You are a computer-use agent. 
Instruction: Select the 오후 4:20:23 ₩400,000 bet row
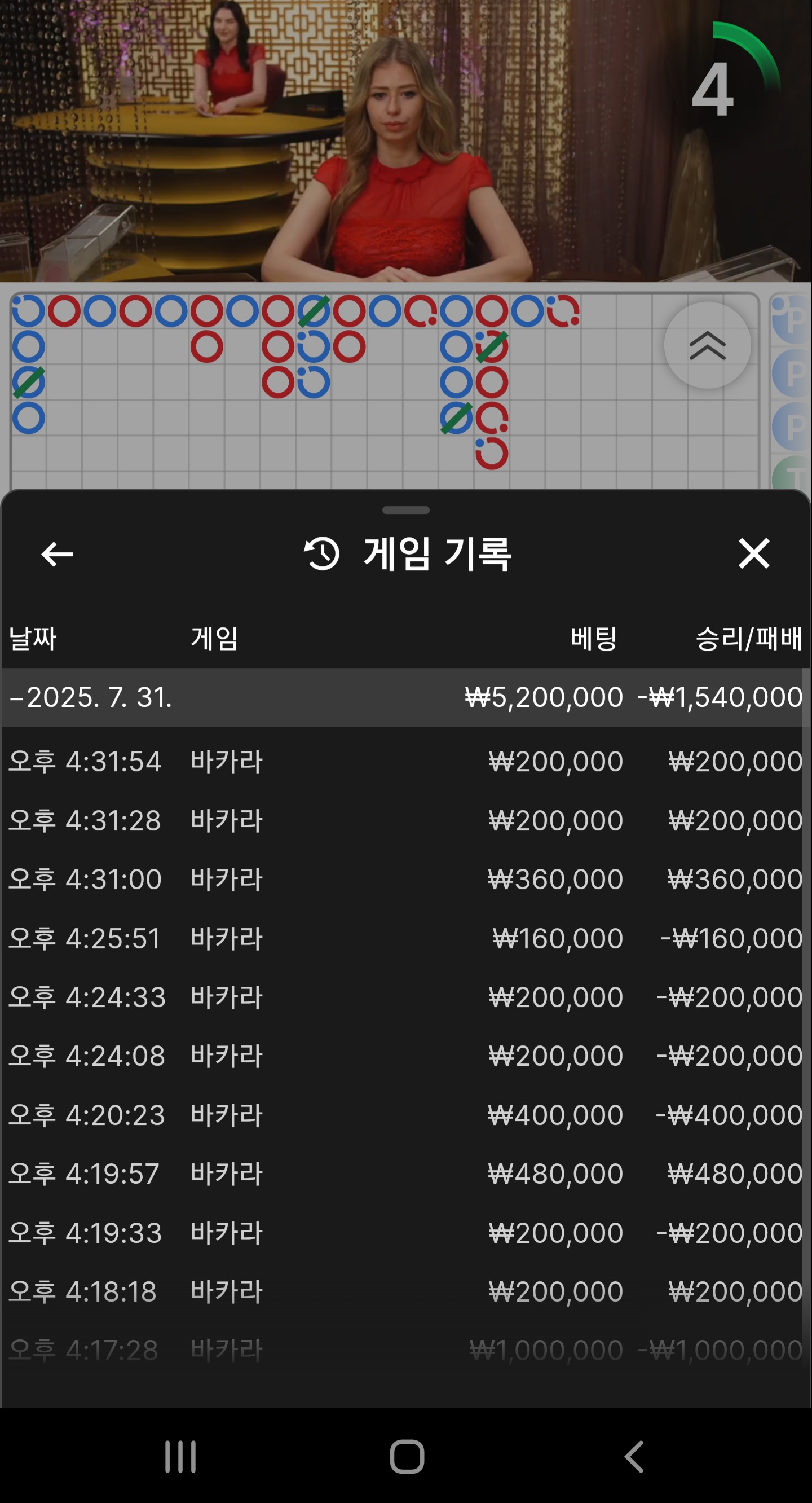coord(405,1115)
